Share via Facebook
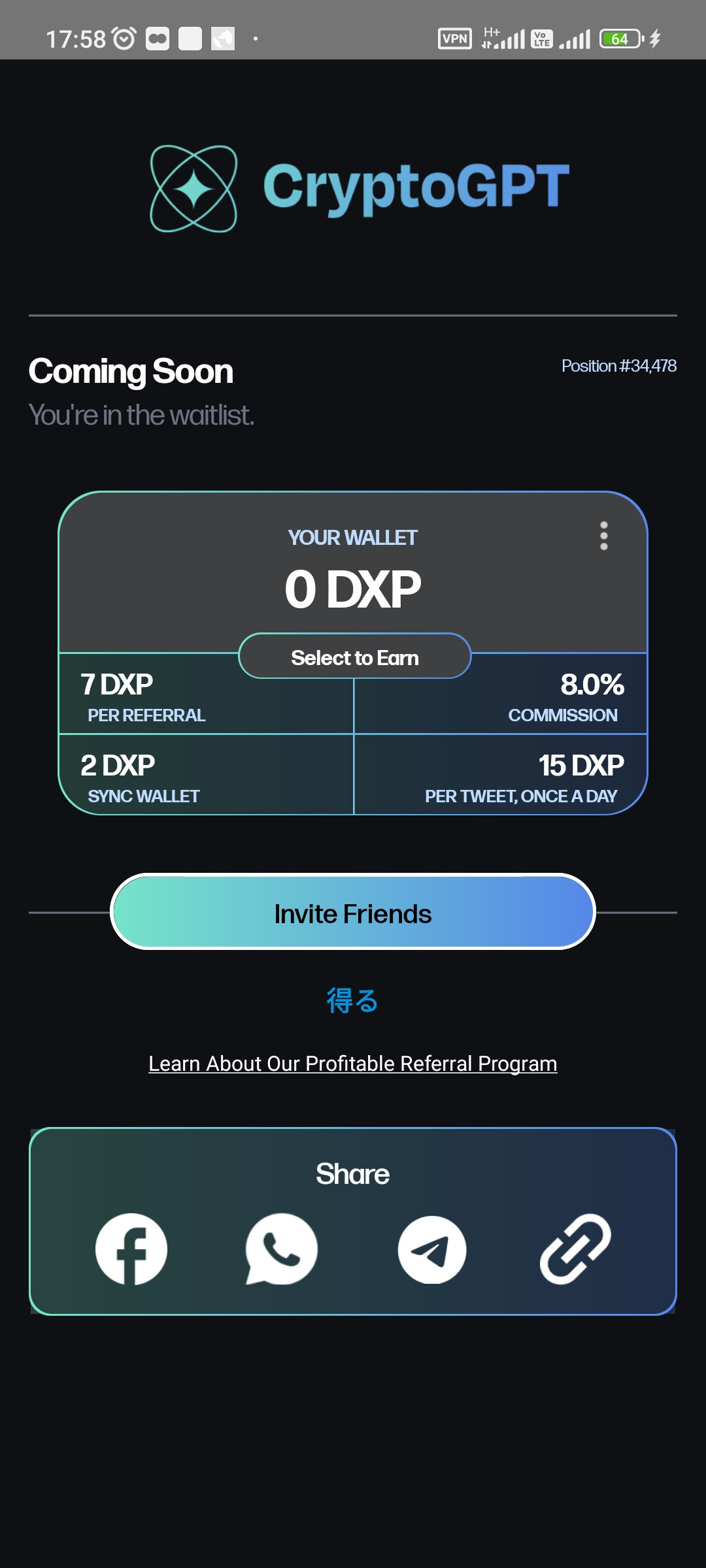 point(131,1249)
